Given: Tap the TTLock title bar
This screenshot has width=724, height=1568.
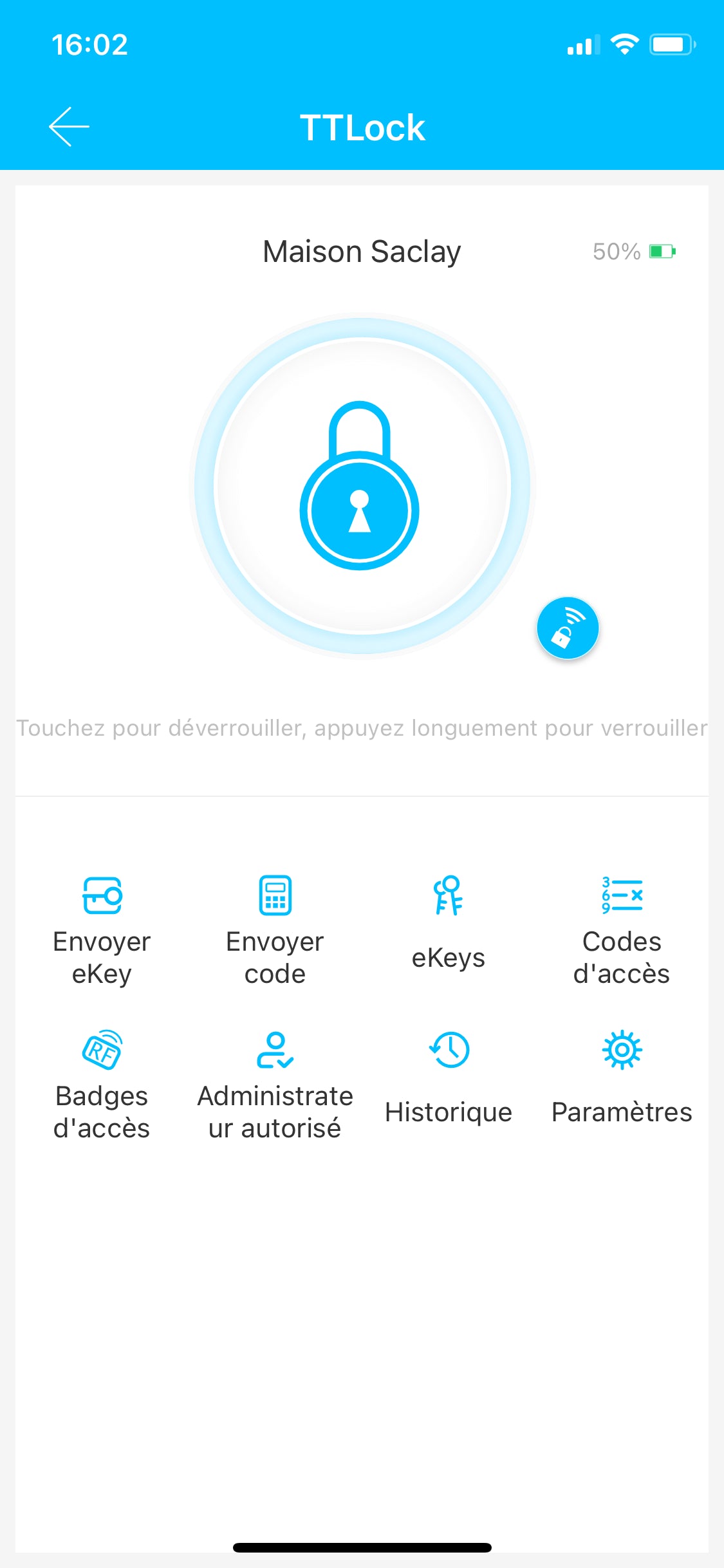Looking at the screenshot, I should [362, 127].
